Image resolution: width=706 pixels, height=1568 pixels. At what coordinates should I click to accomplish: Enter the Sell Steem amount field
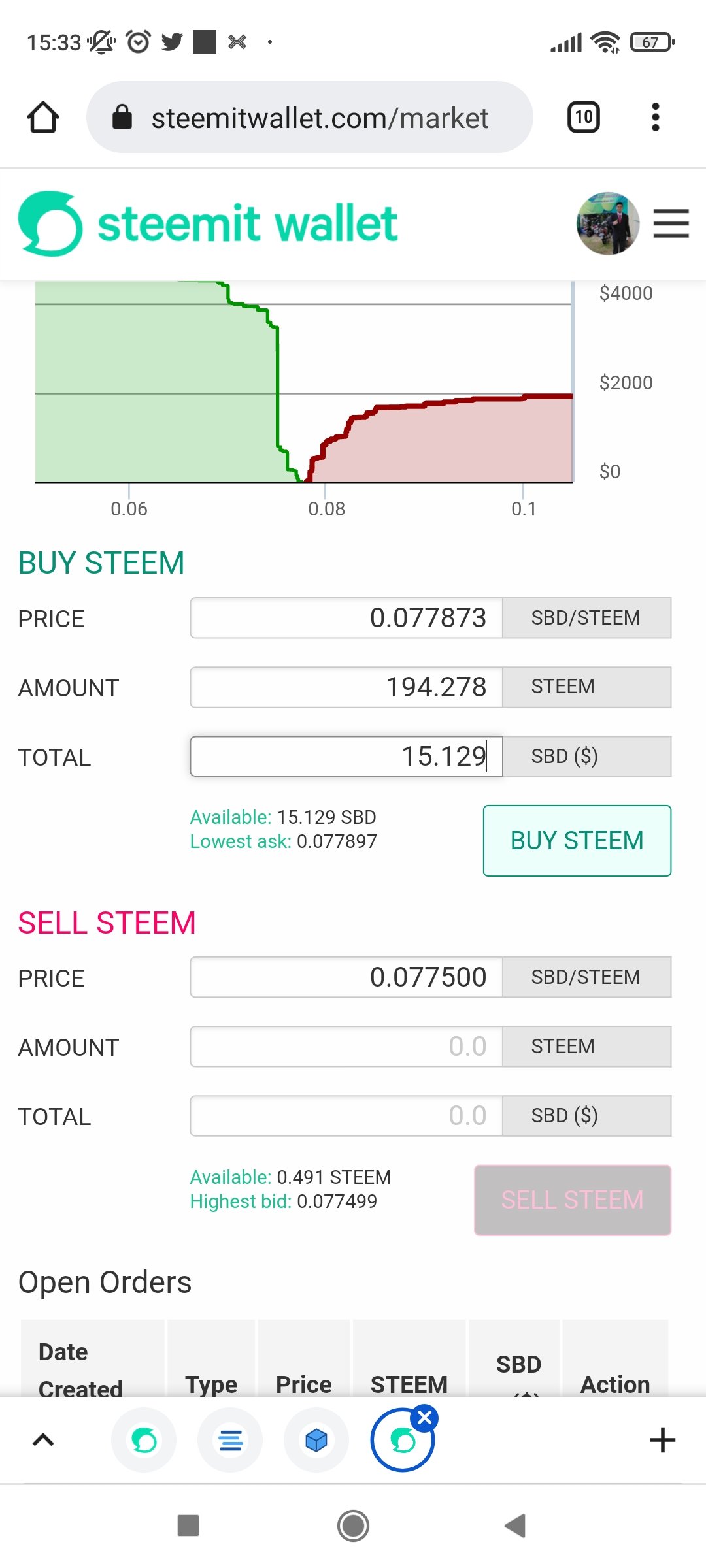pos(346,1046)
